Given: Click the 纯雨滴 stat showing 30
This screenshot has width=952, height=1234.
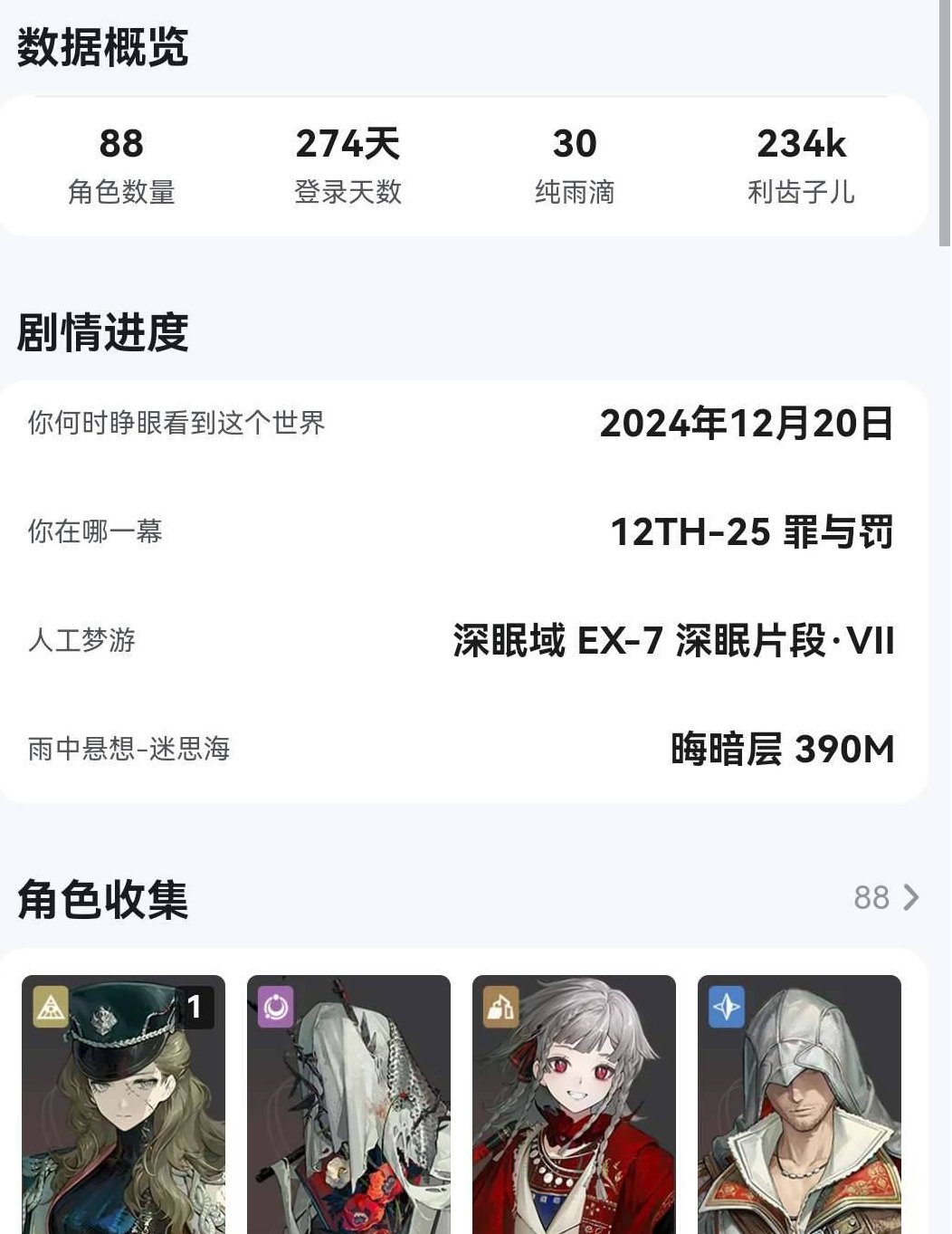Looking at the screenshot, I should coord(575,163).
